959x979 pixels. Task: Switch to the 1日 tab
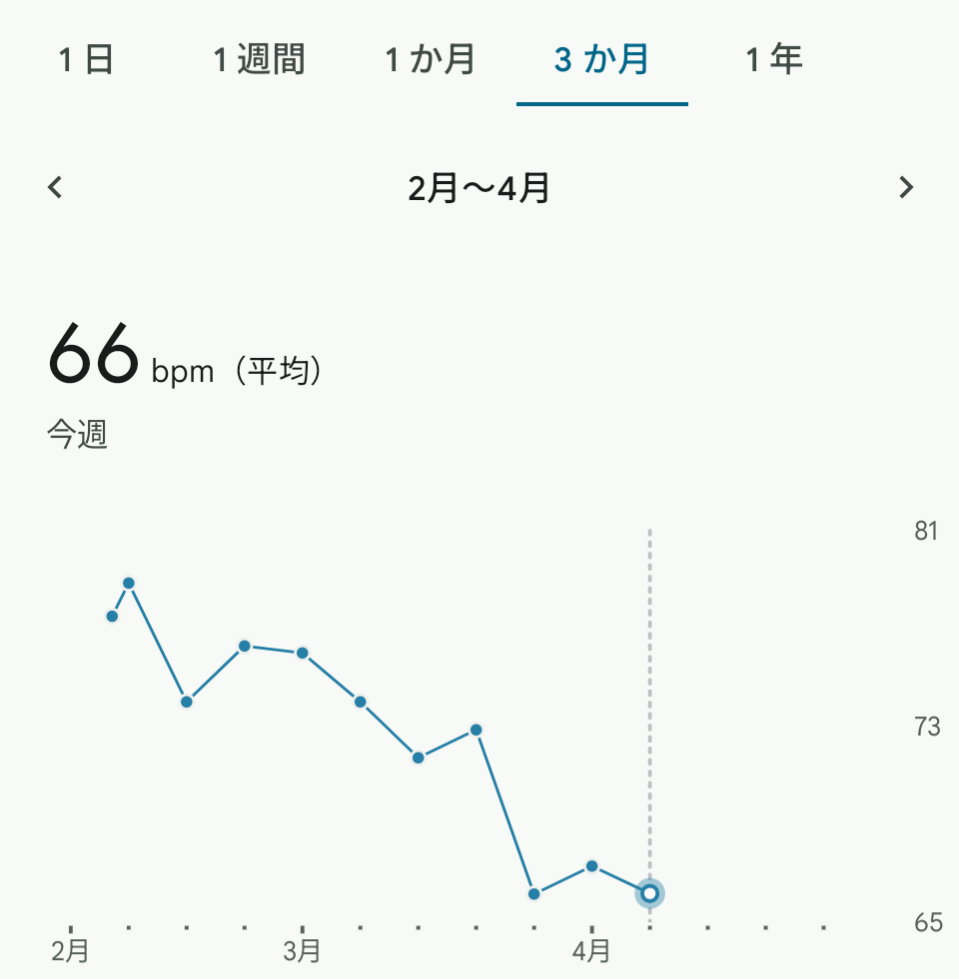coord(86,60)
